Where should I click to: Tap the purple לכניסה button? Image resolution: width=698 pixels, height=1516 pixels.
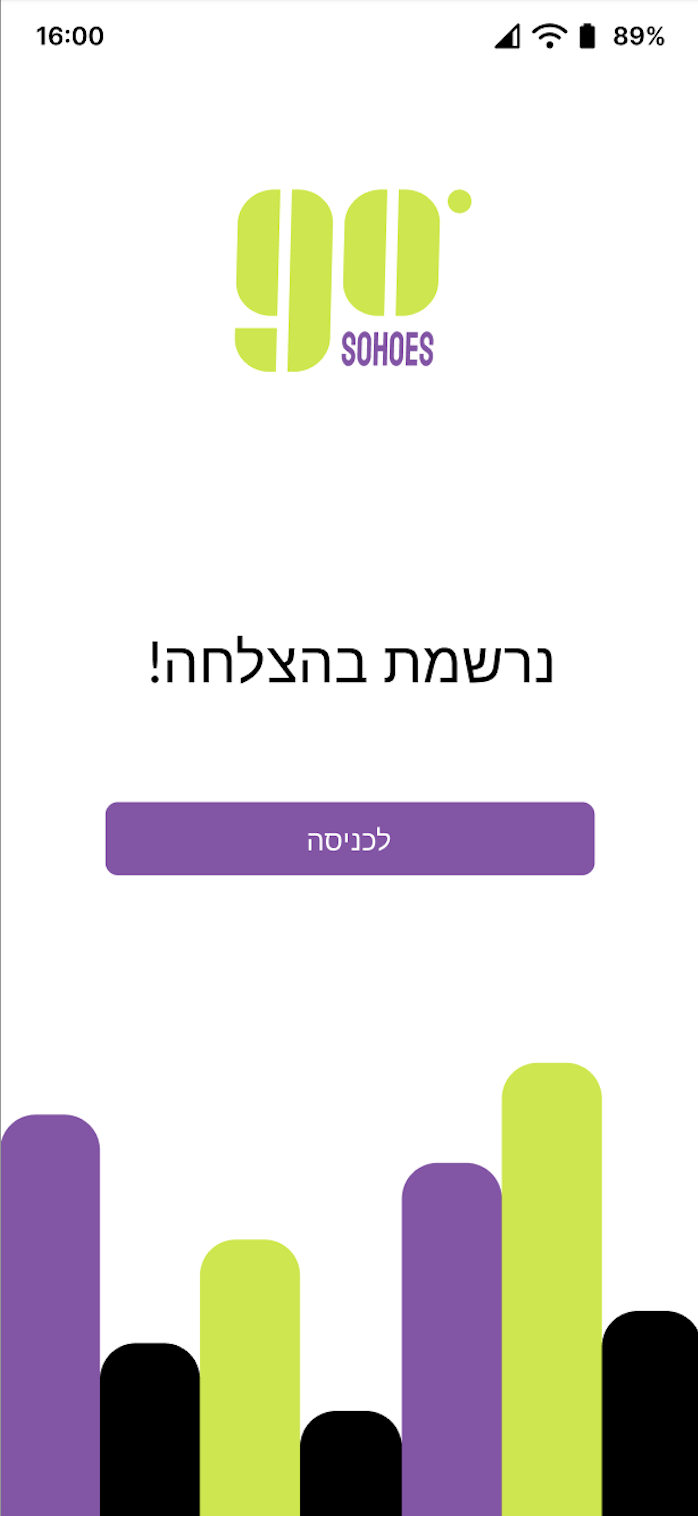350,838
